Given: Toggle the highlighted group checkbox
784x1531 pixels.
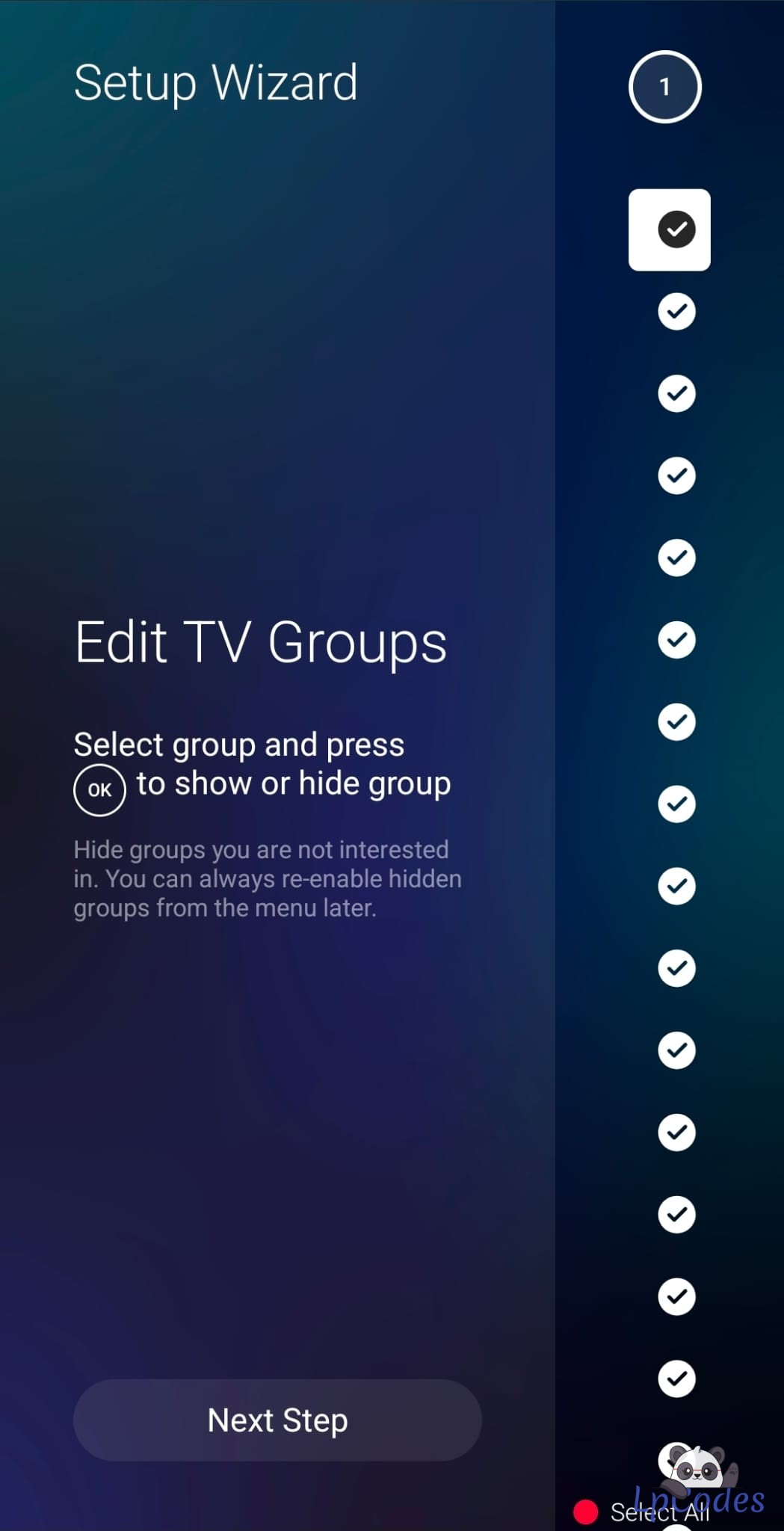Looking at the screenshot, I should coord(676,230).
